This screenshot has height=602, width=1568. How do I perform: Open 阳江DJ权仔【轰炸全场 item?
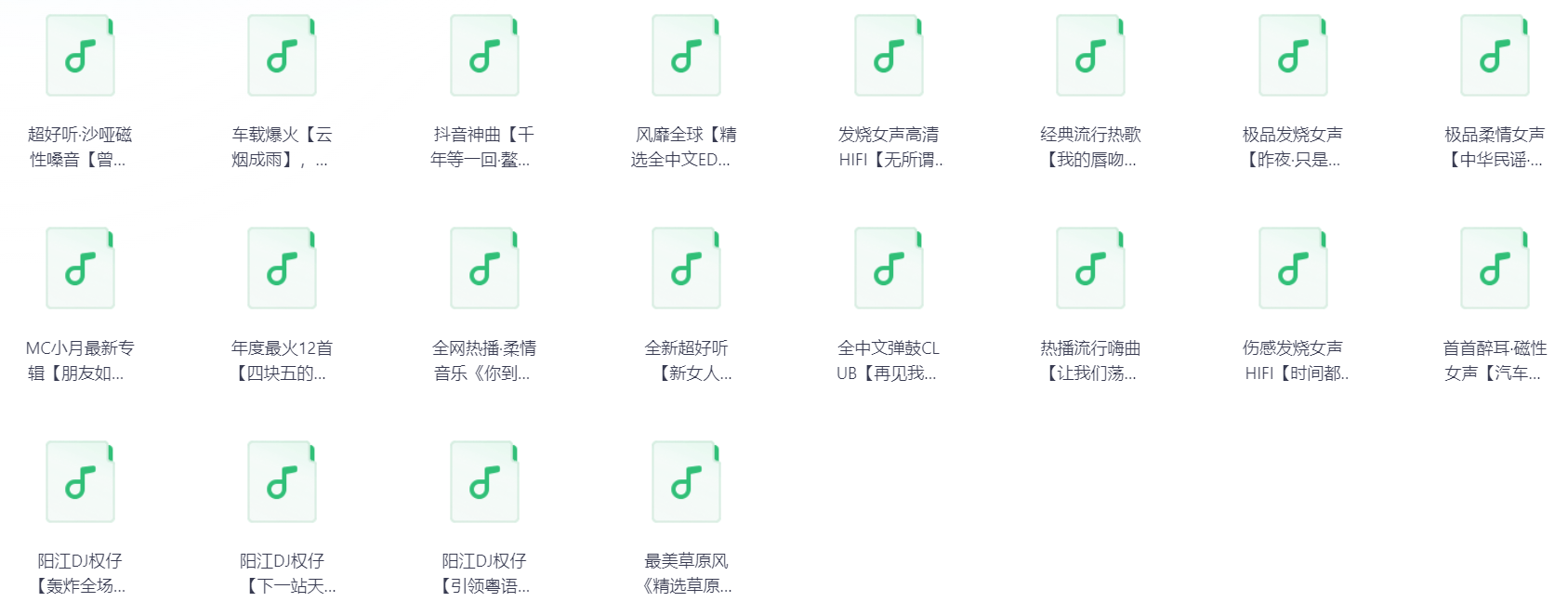80,482
